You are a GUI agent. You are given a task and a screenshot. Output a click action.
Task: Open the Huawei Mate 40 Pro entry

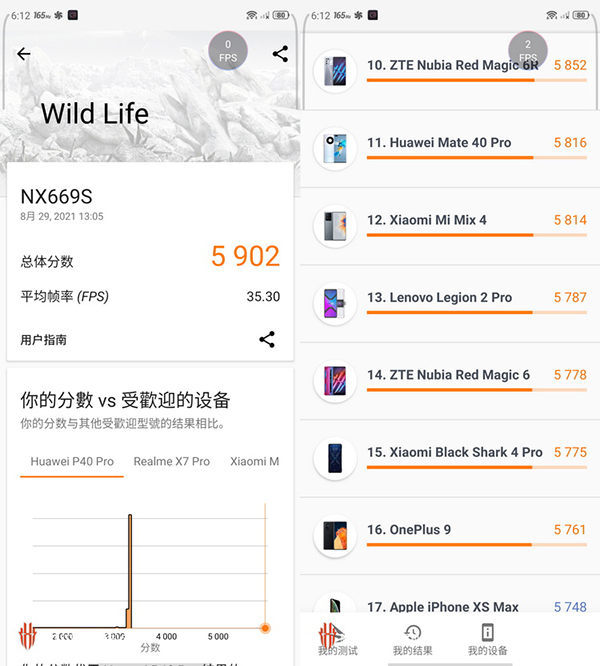pos(450,143)
